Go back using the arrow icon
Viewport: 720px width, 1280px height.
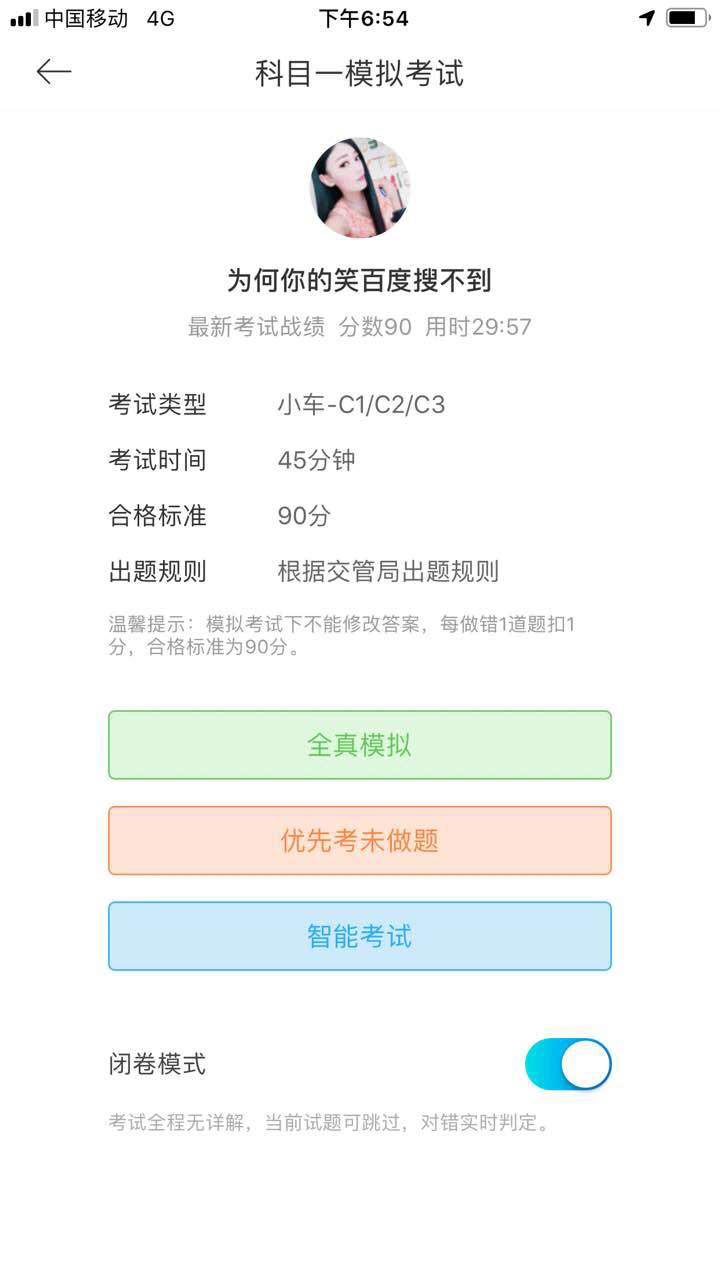pyautogui.click(x=54, y=72)
